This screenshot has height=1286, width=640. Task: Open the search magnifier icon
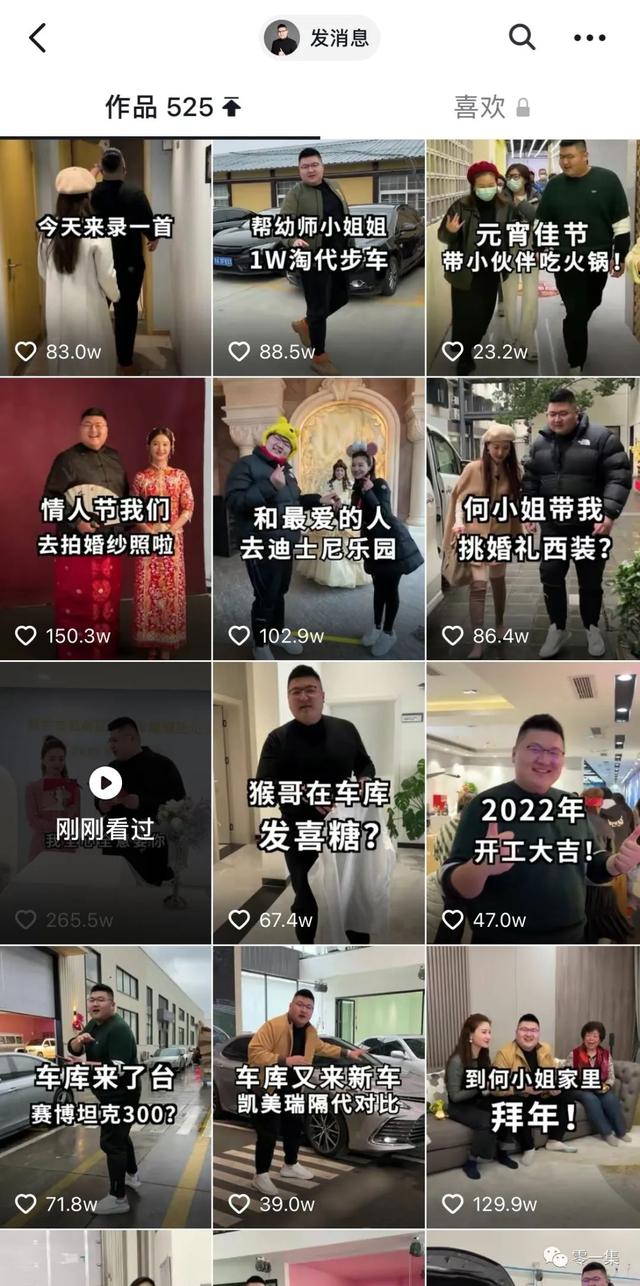[522, 38]
